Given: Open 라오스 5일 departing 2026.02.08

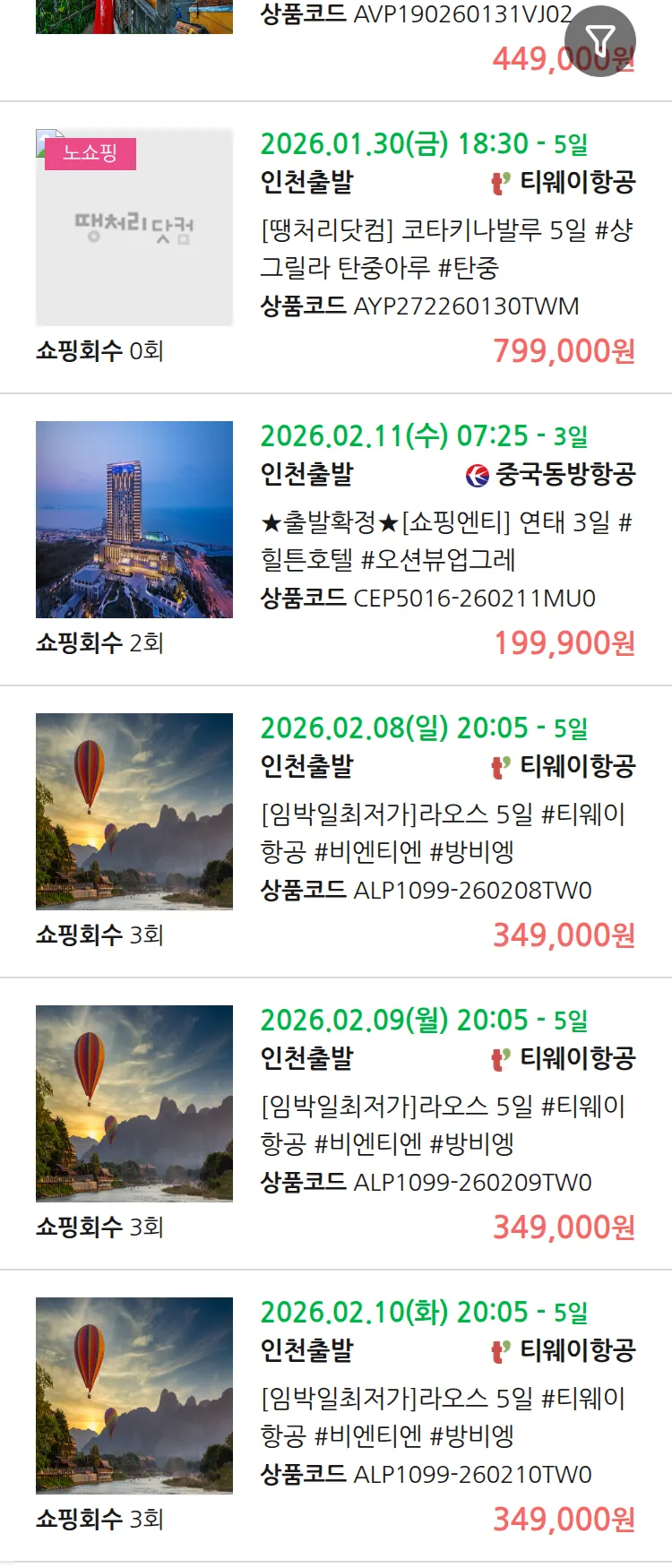Looking at the screenshot, I should coord(446,832).
